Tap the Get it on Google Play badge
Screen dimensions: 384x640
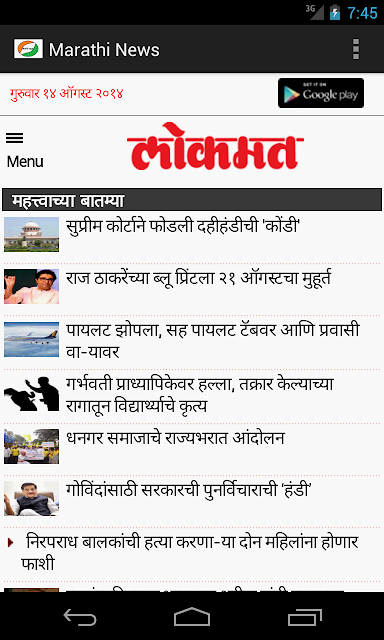[x=321, y=93]
